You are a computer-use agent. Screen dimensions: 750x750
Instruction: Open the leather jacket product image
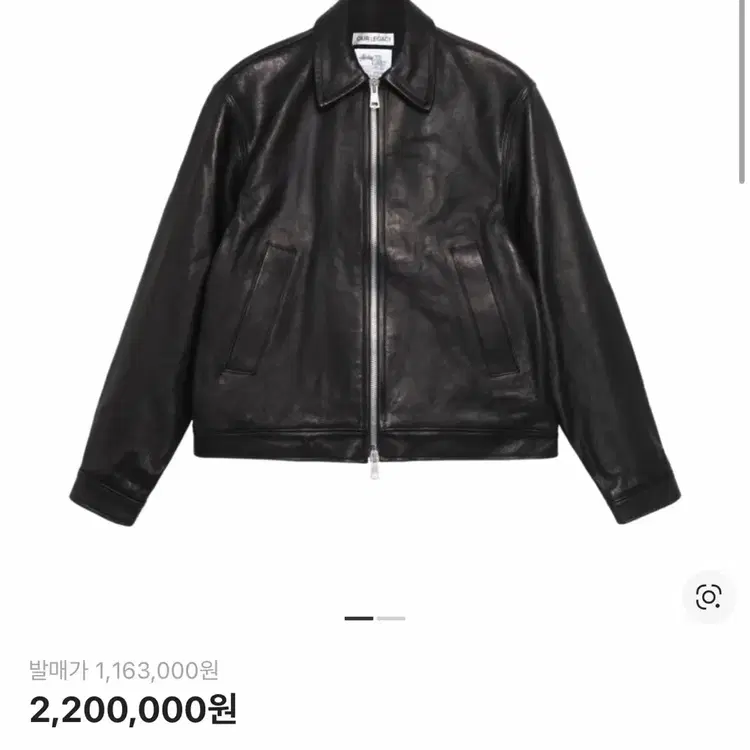[375, 270]
